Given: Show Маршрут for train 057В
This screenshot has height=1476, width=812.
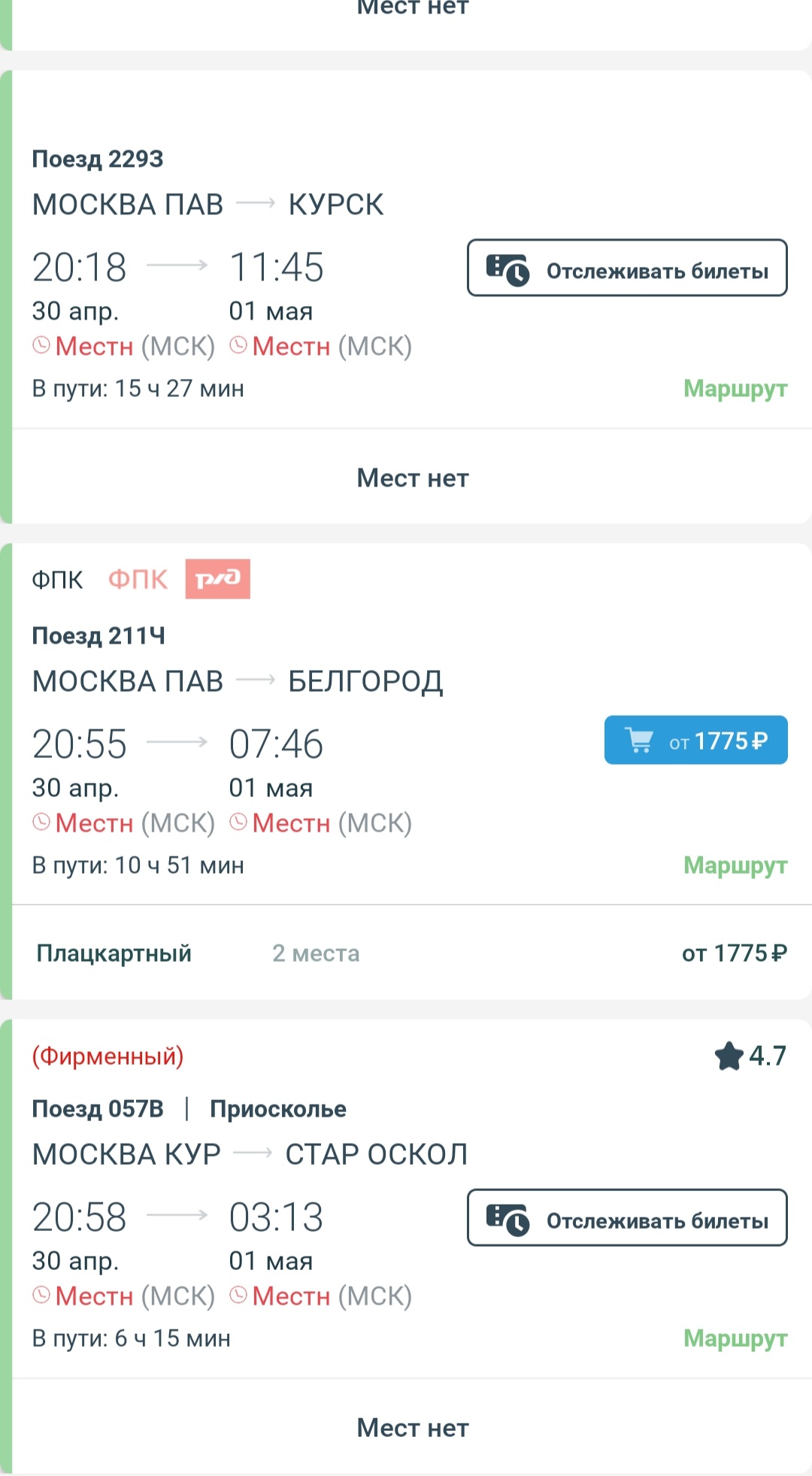Looking at the screenshot, I should point(735,1338).
